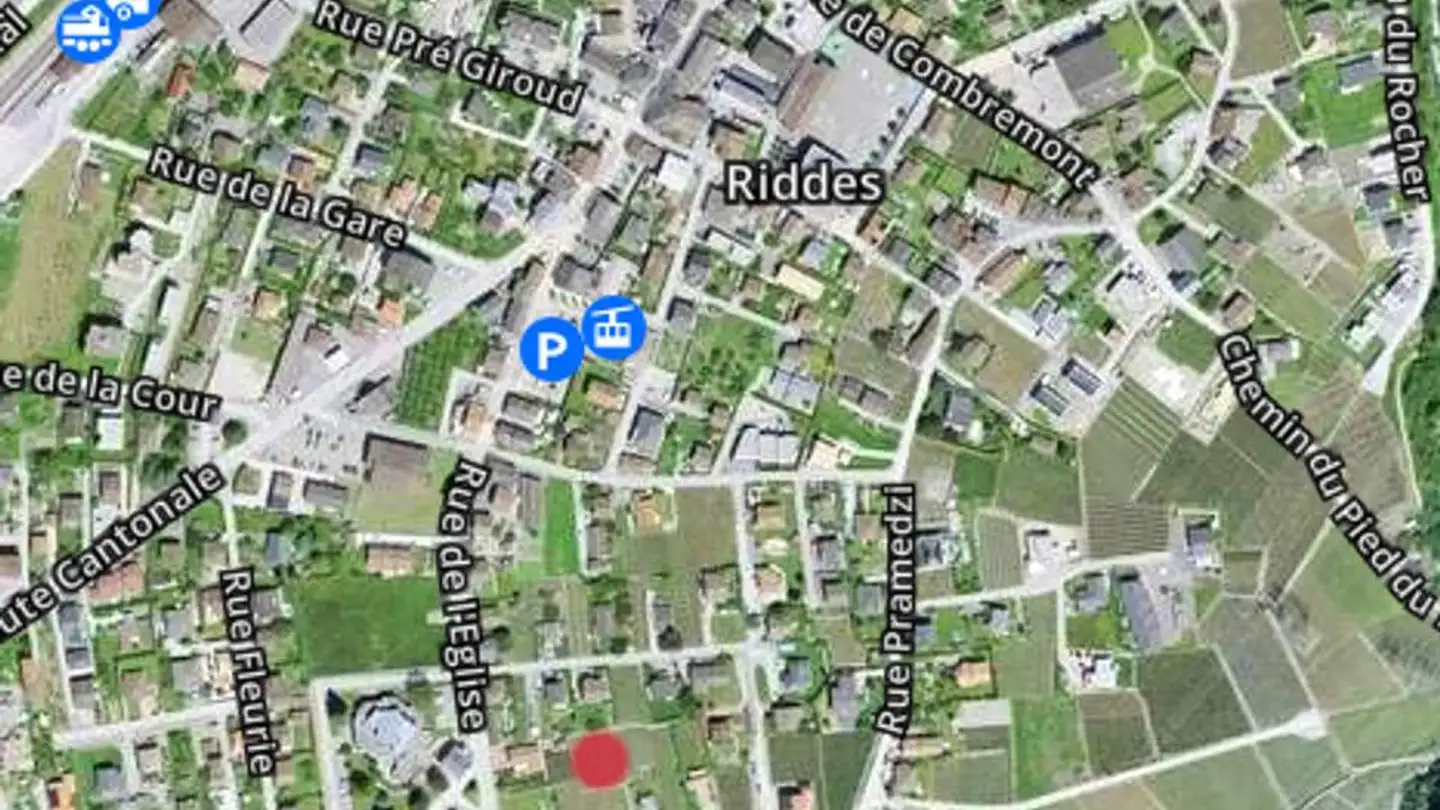Select the train station marker
The width and height of the screenshot is (1440, 810).
88,31
